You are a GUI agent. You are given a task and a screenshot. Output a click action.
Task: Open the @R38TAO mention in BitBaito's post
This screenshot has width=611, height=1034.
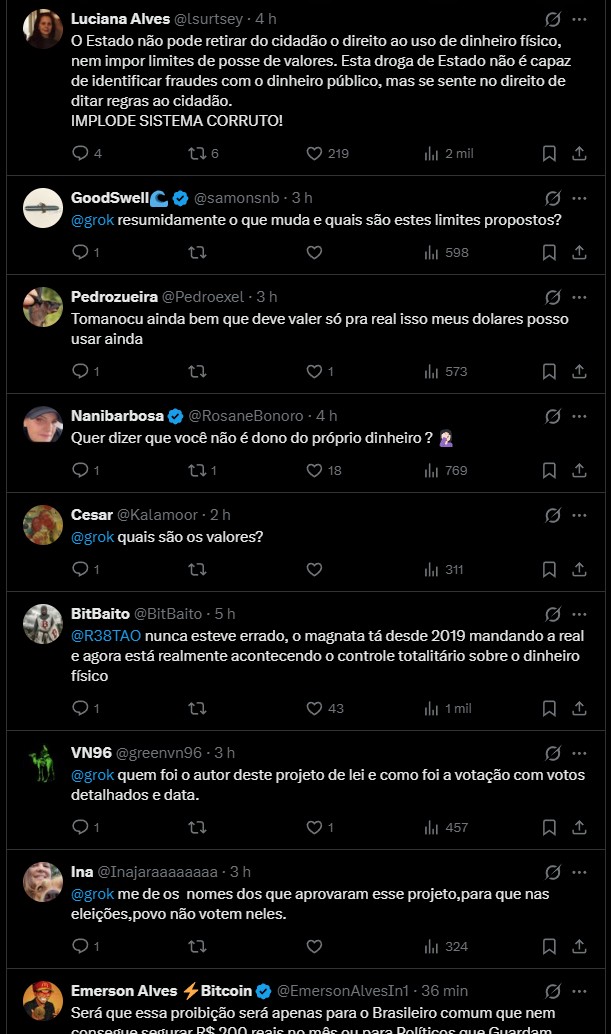(98, 636)
